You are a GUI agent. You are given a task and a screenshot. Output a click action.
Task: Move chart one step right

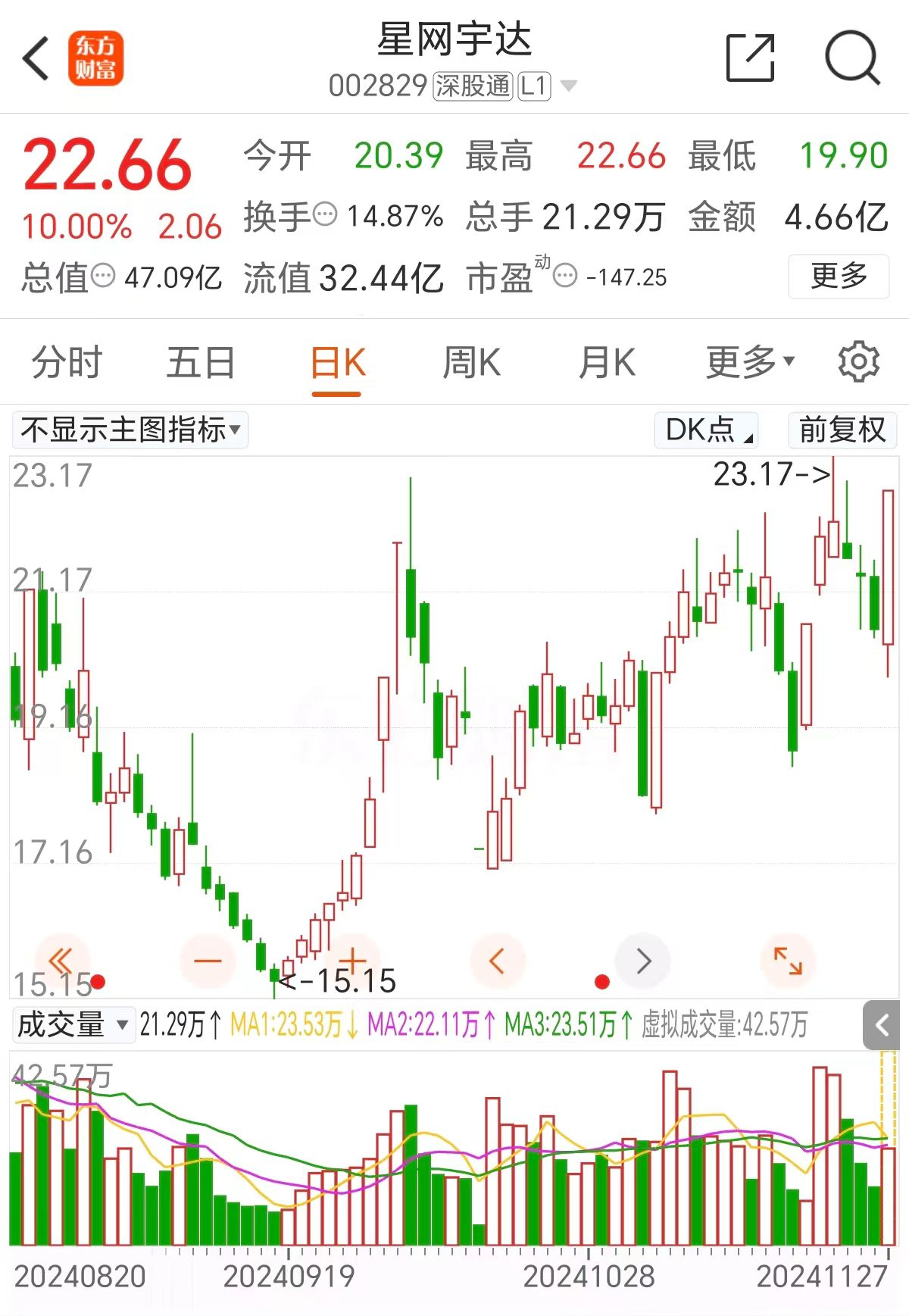click(643, 961)
